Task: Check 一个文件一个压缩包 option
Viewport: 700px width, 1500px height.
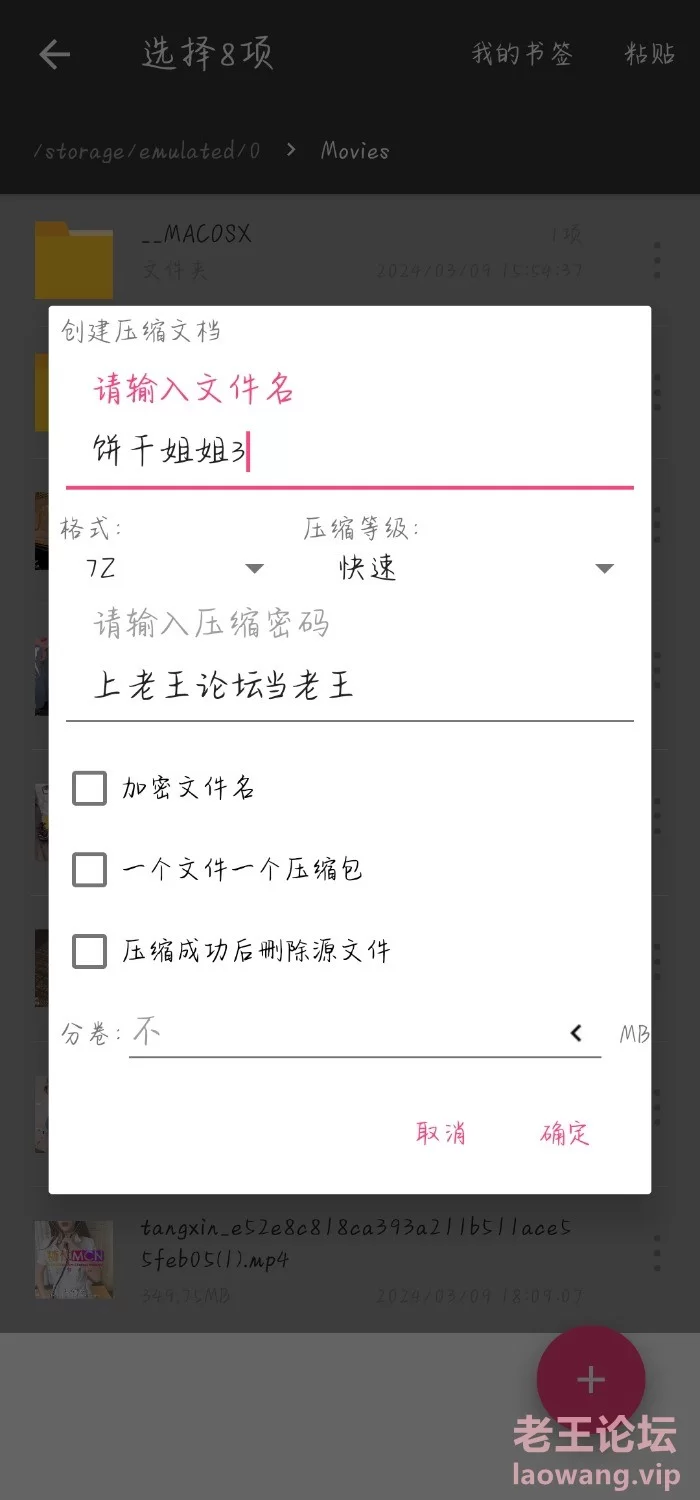Action: (x=90, y=869)
